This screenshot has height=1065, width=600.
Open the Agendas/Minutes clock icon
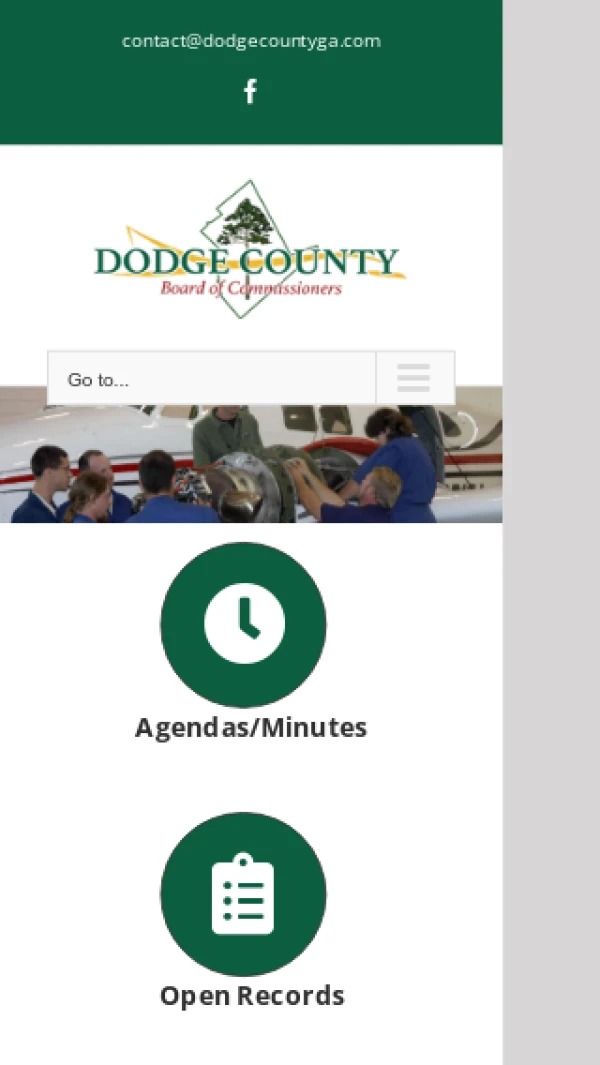coord(243,624)
